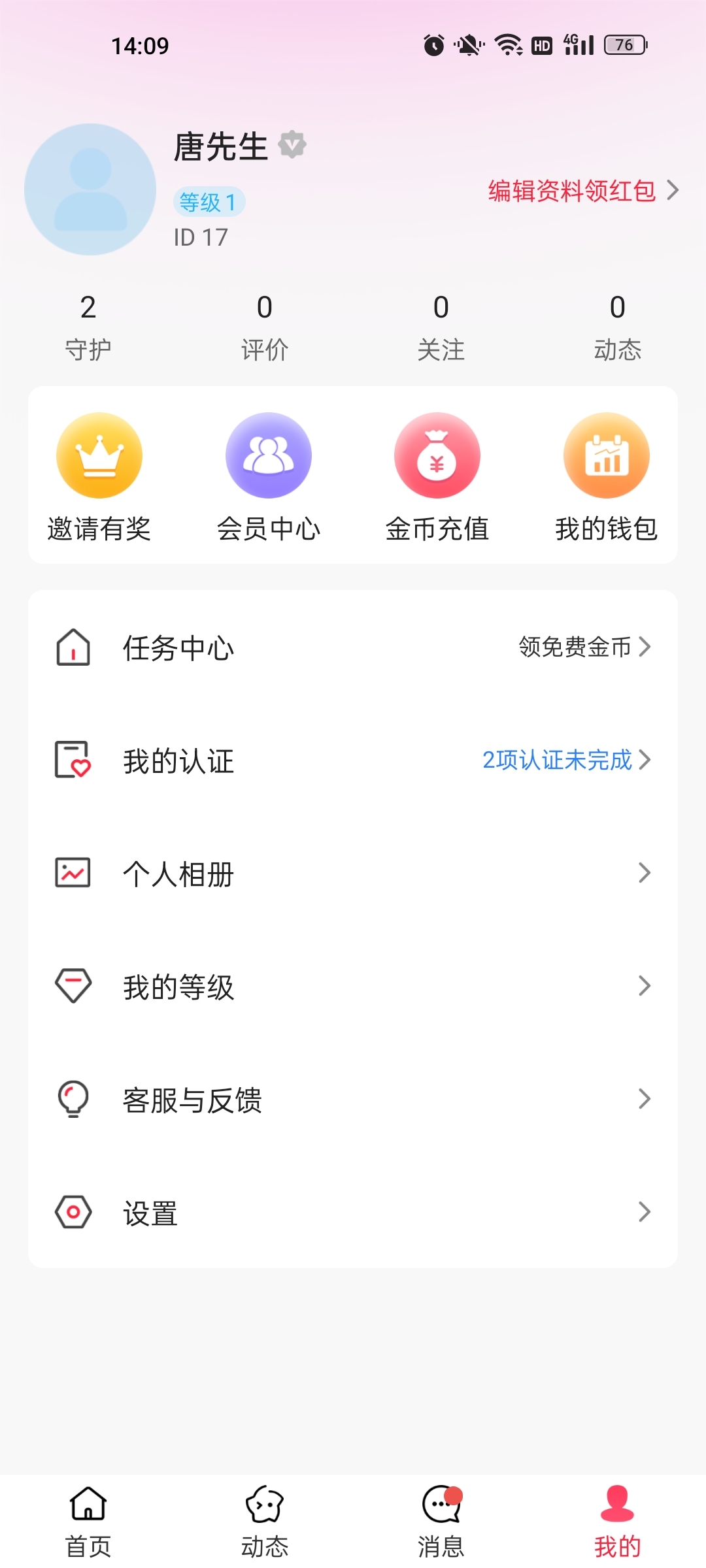This screenshot has width=706, height=1568.
Task: Expand 我的认证 with the arrow
Action: coord(646,760)
